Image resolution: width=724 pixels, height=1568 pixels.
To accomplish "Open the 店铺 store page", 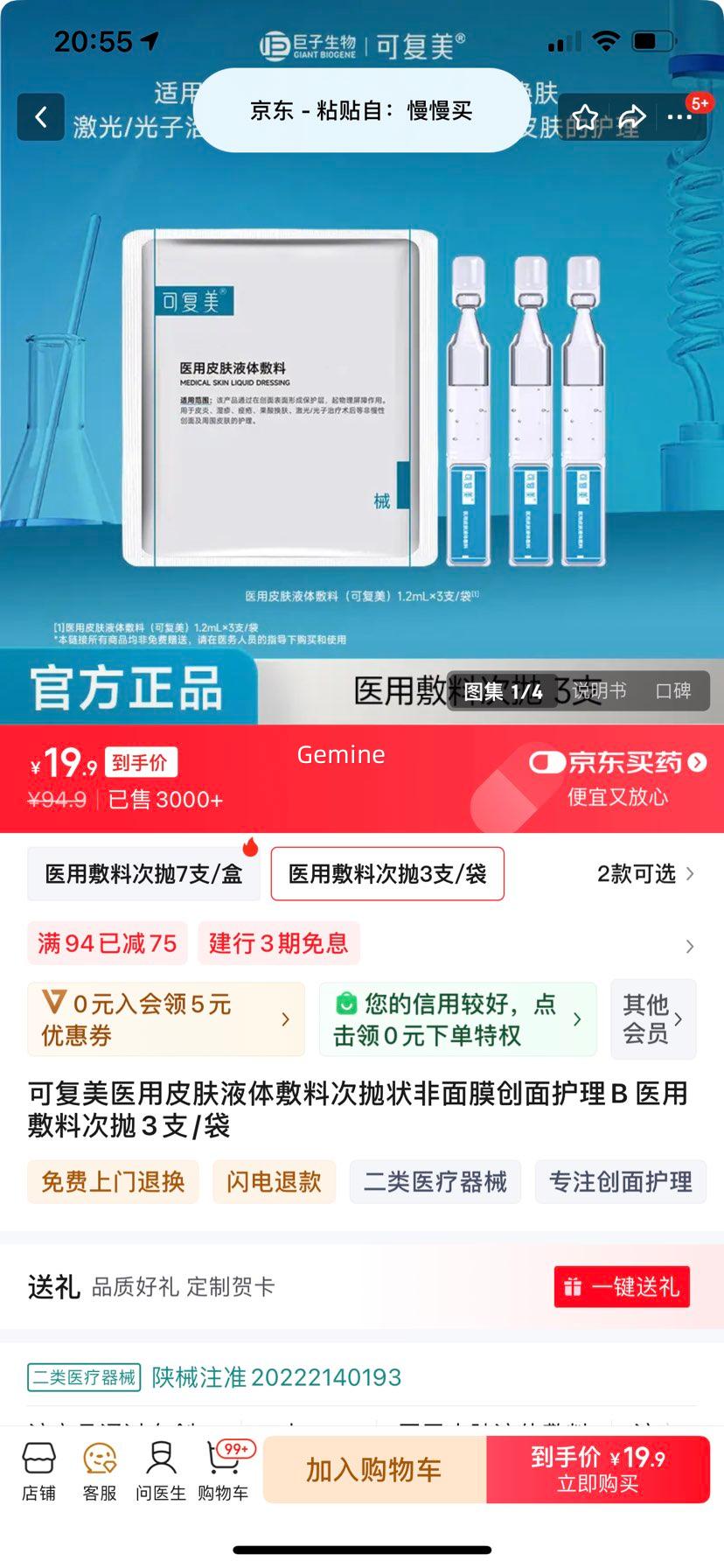I will [38, 1472].
